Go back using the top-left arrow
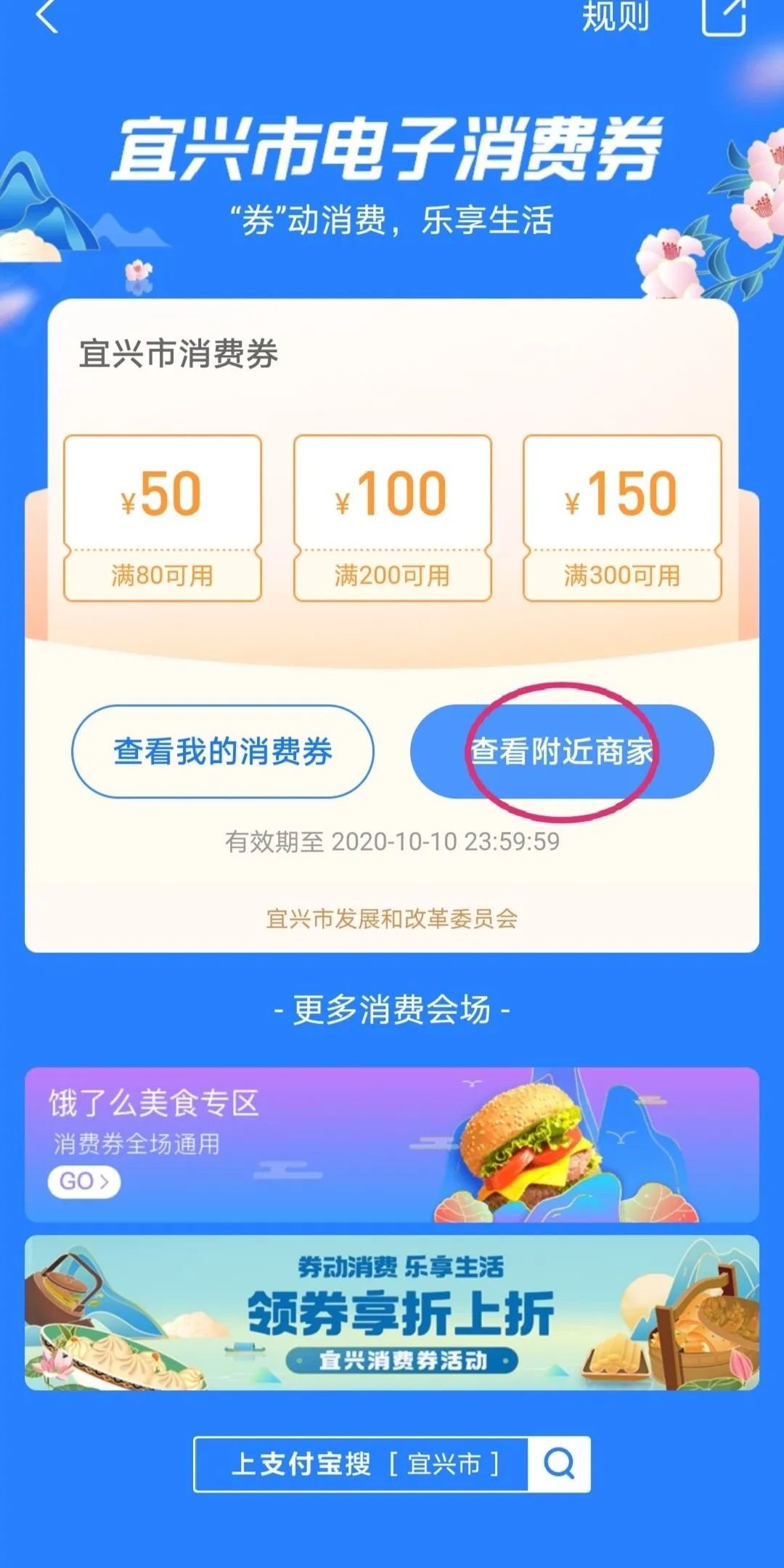Image resolution: width=784 pixels, height=1568 pixels. pyautogui.click(x=47, y=16)
